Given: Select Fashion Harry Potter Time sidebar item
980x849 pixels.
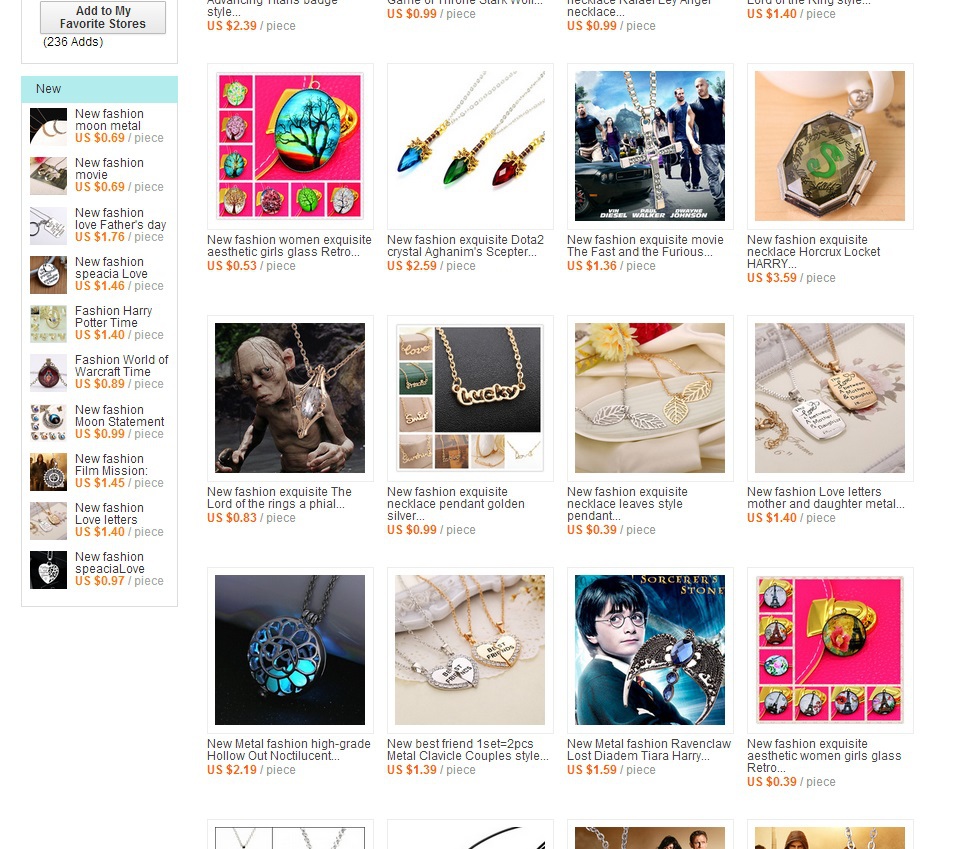Looking at the screenshot, I should coord(113,316).
